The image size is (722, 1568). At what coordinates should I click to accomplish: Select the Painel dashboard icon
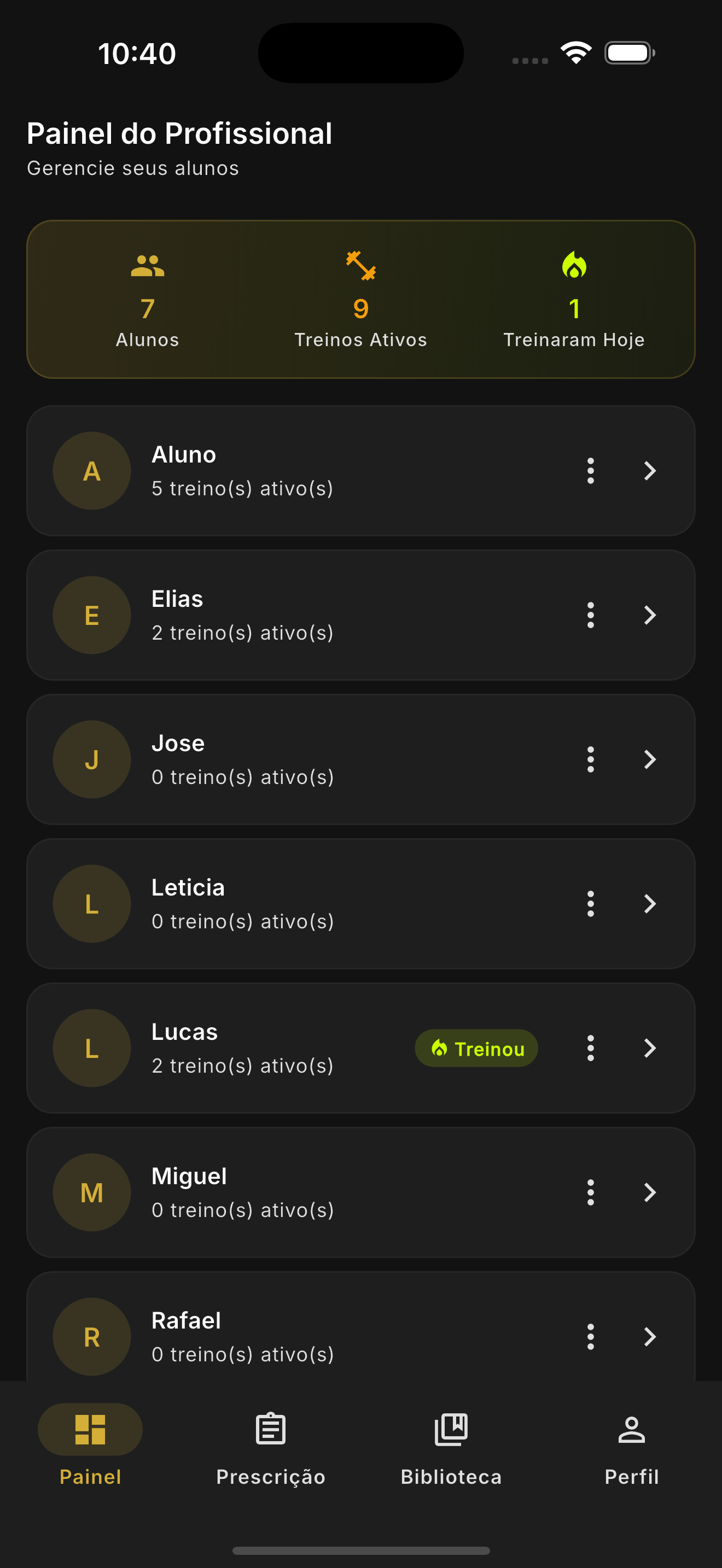tap(90, 1429)
